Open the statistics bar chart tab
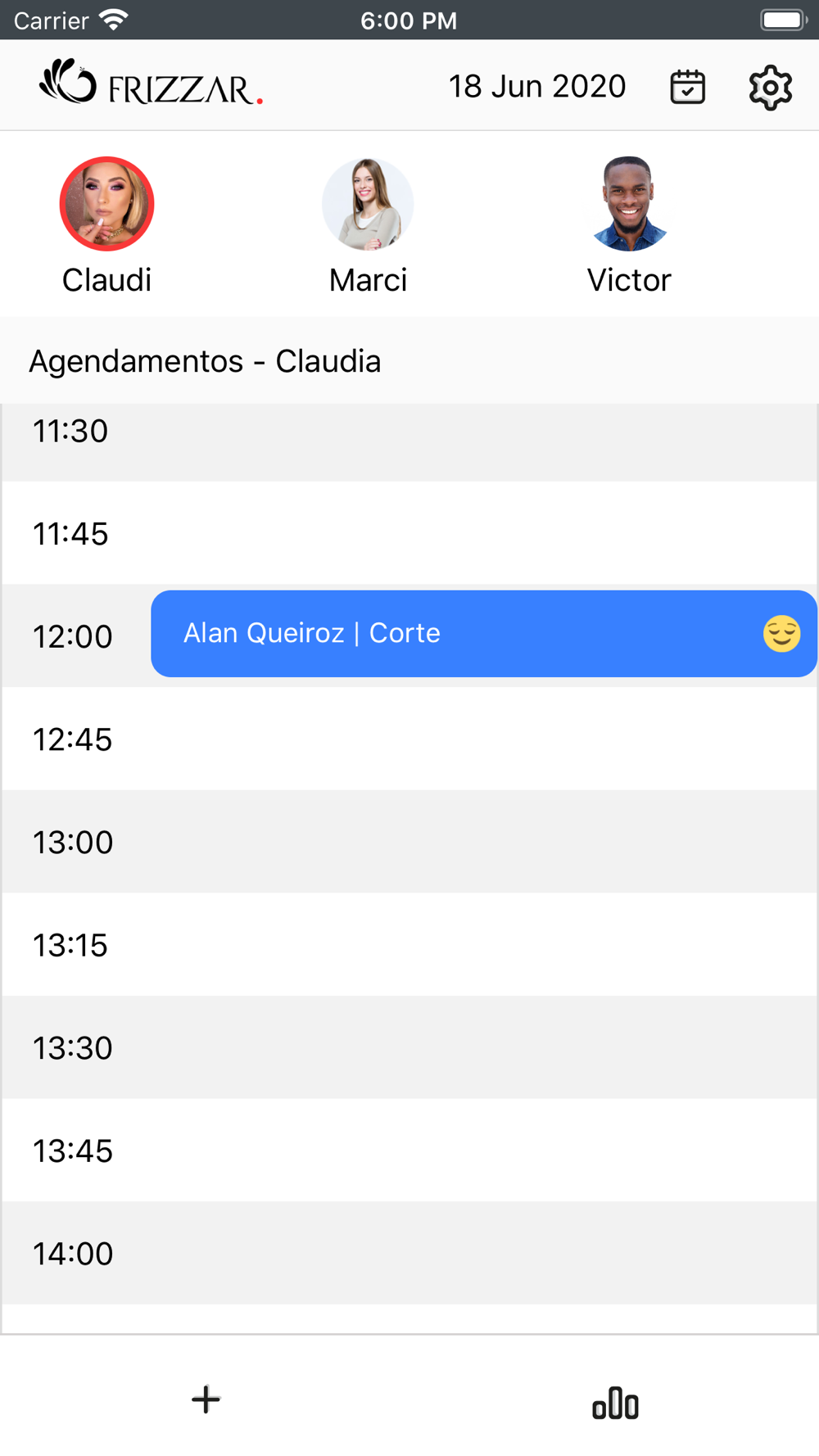The height and width of the screenshot is (1456, 819). point(615,1403)
